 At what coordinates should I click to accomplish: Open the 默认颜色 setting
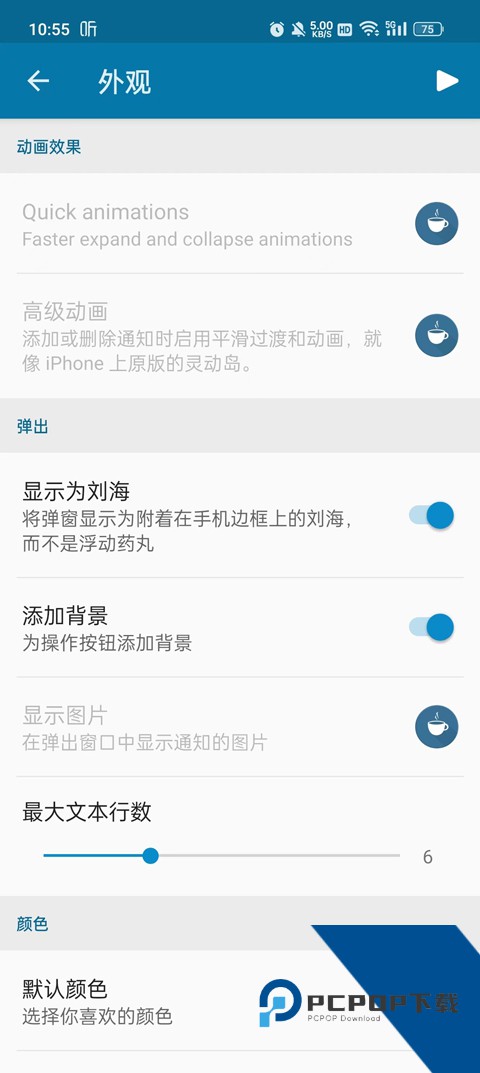pyautogui.click(x=240, y=1001)
